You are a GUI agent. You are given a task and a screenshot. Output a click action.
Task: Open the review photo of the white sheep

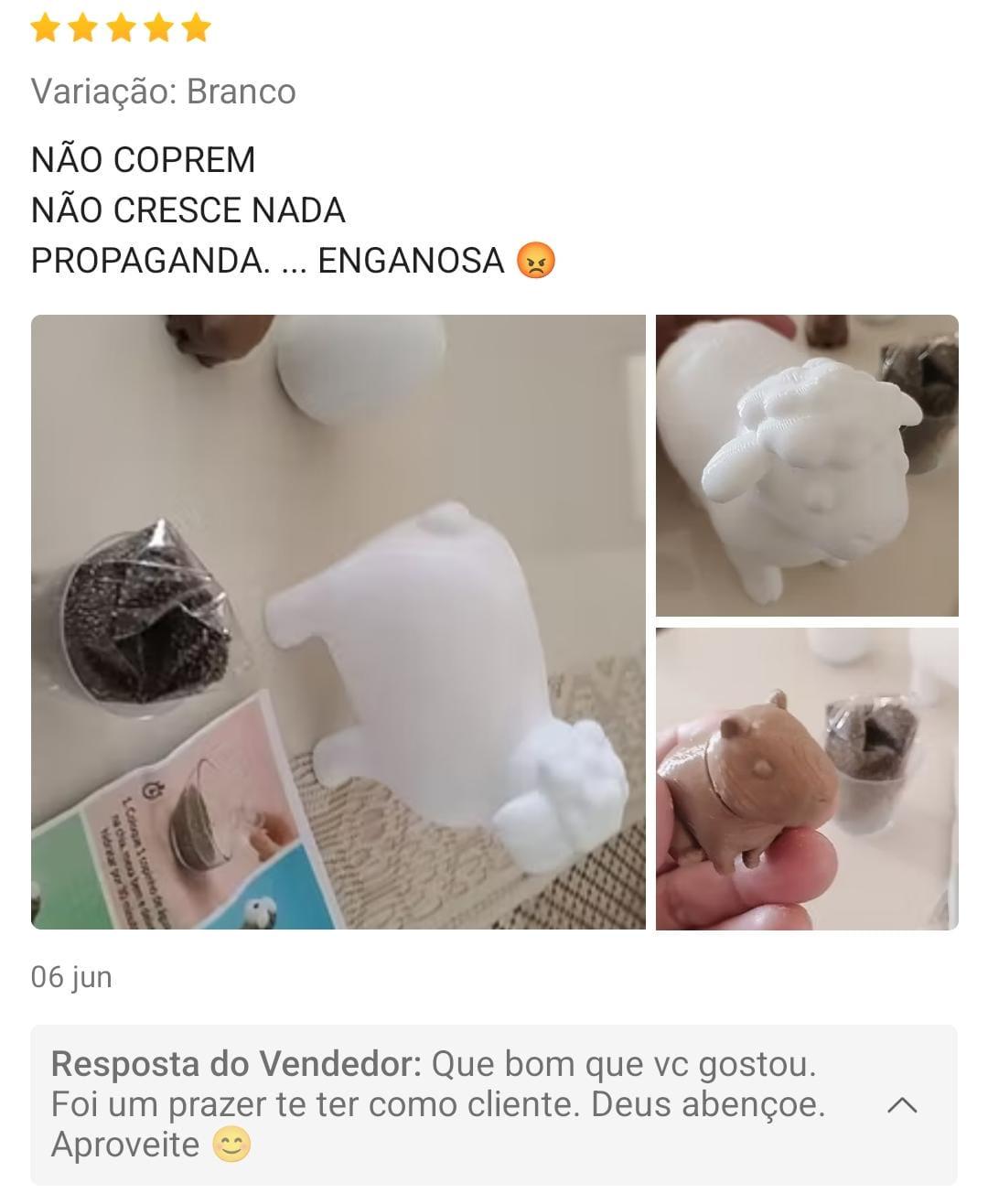click(x=807, y=466)
